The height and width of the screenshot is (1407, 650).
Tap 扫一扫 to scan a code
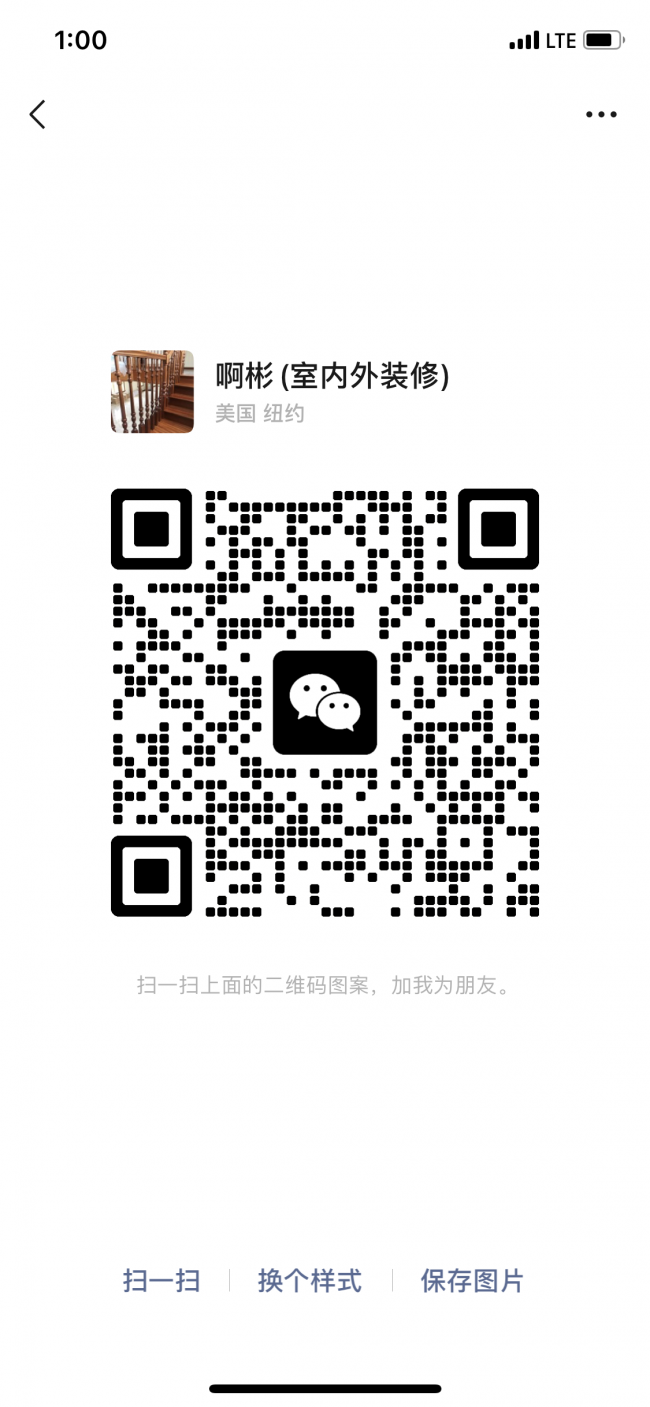(x=162, y=1280)
